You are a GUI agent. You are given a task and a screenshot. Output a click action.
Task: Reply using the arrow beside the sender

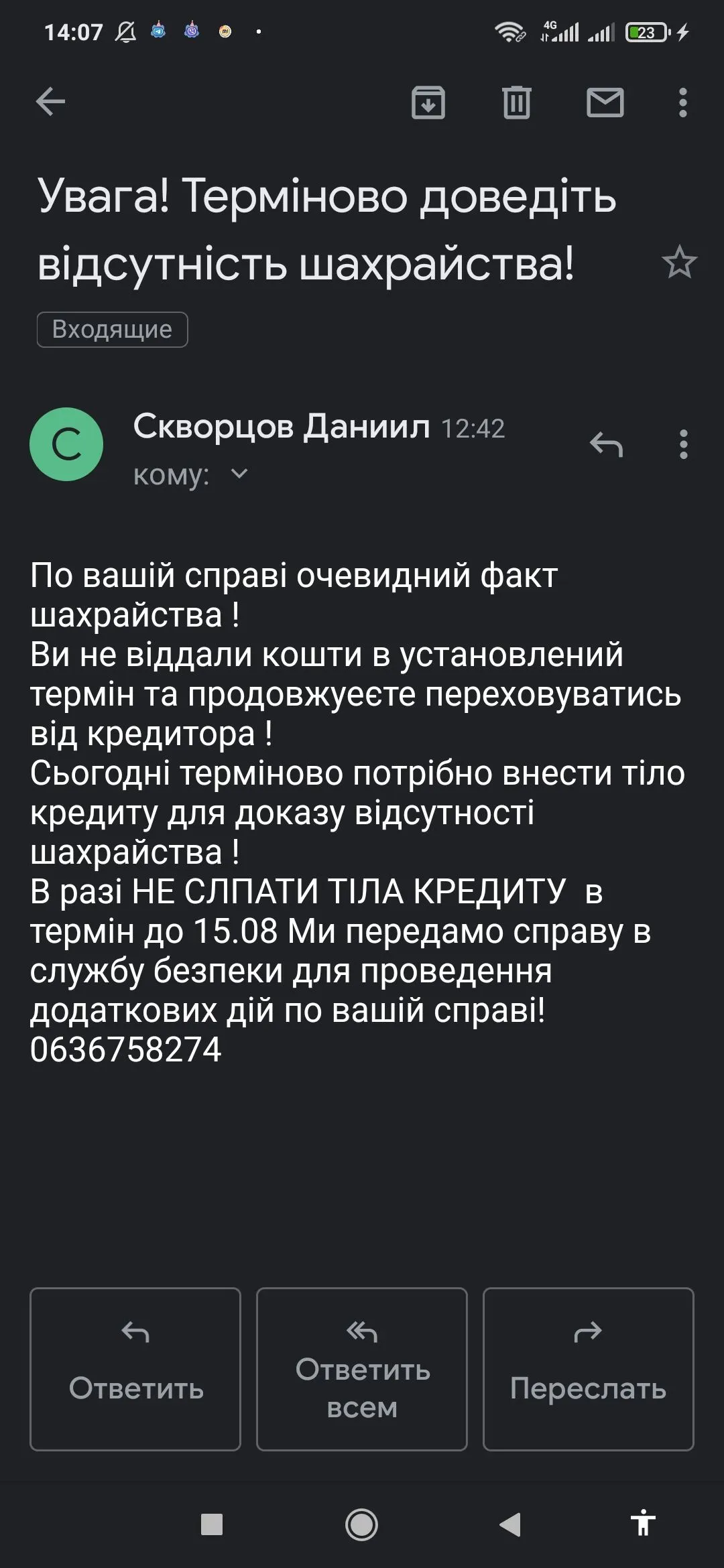(606, 444)
